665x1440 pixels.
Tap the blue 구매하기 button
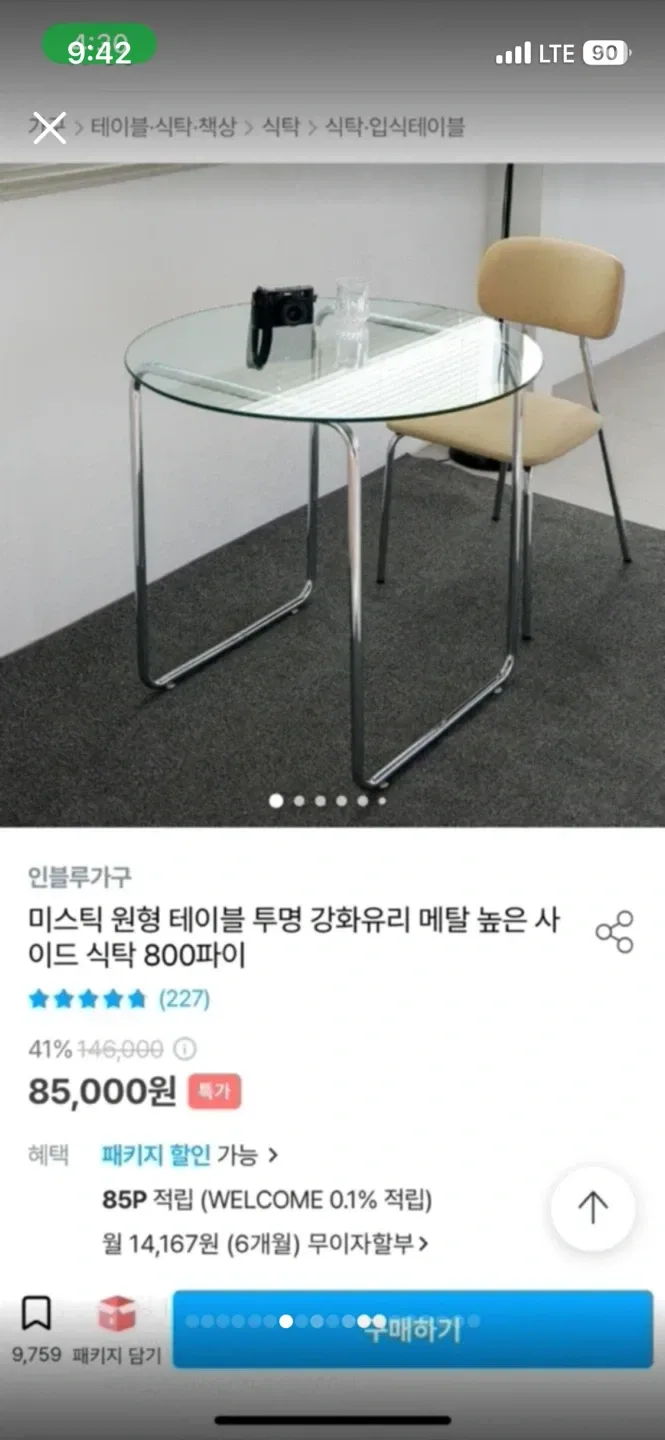(412, 1329)
